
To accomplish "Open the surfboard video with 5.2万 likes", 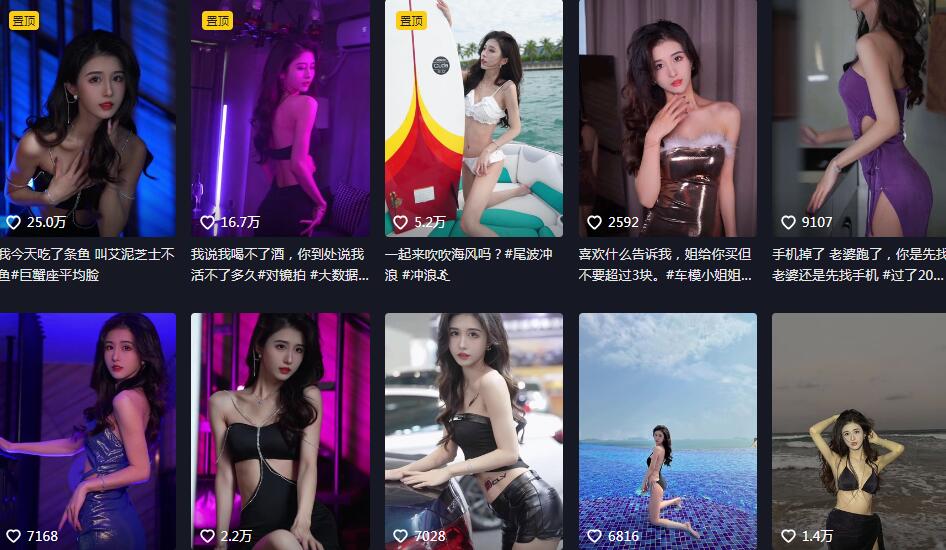I will tap(473, 118).
